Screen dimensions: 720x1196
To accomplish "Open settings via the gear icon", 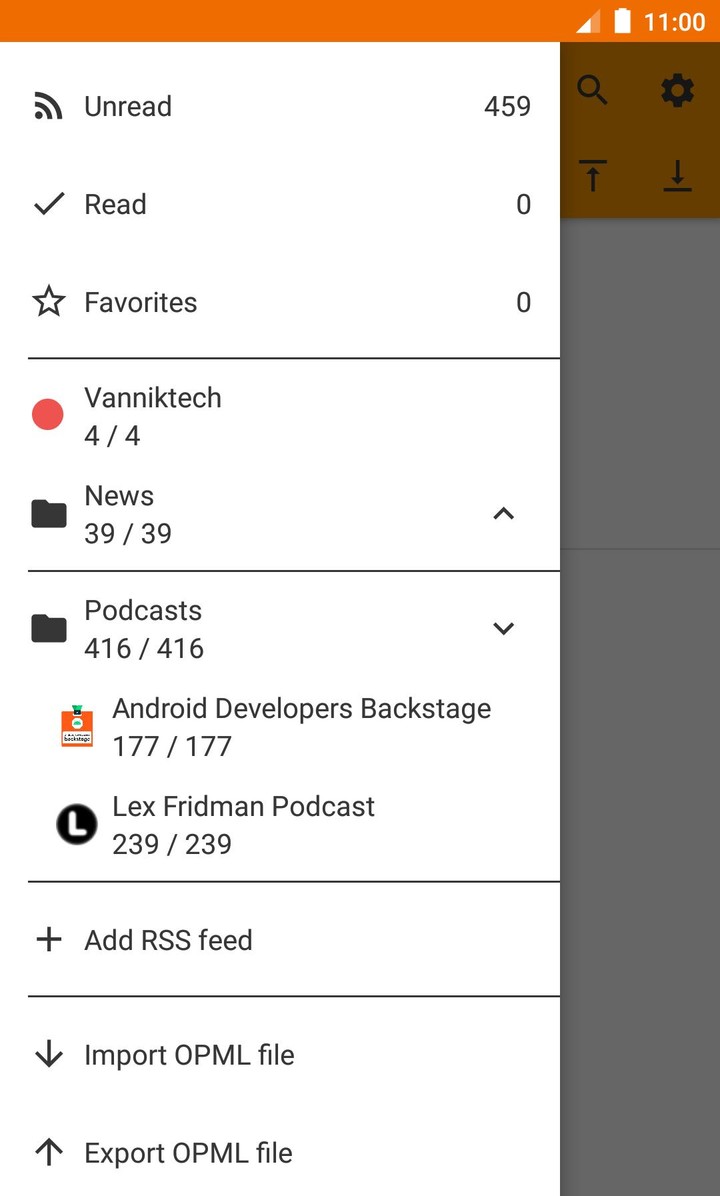I will point(677,91).
